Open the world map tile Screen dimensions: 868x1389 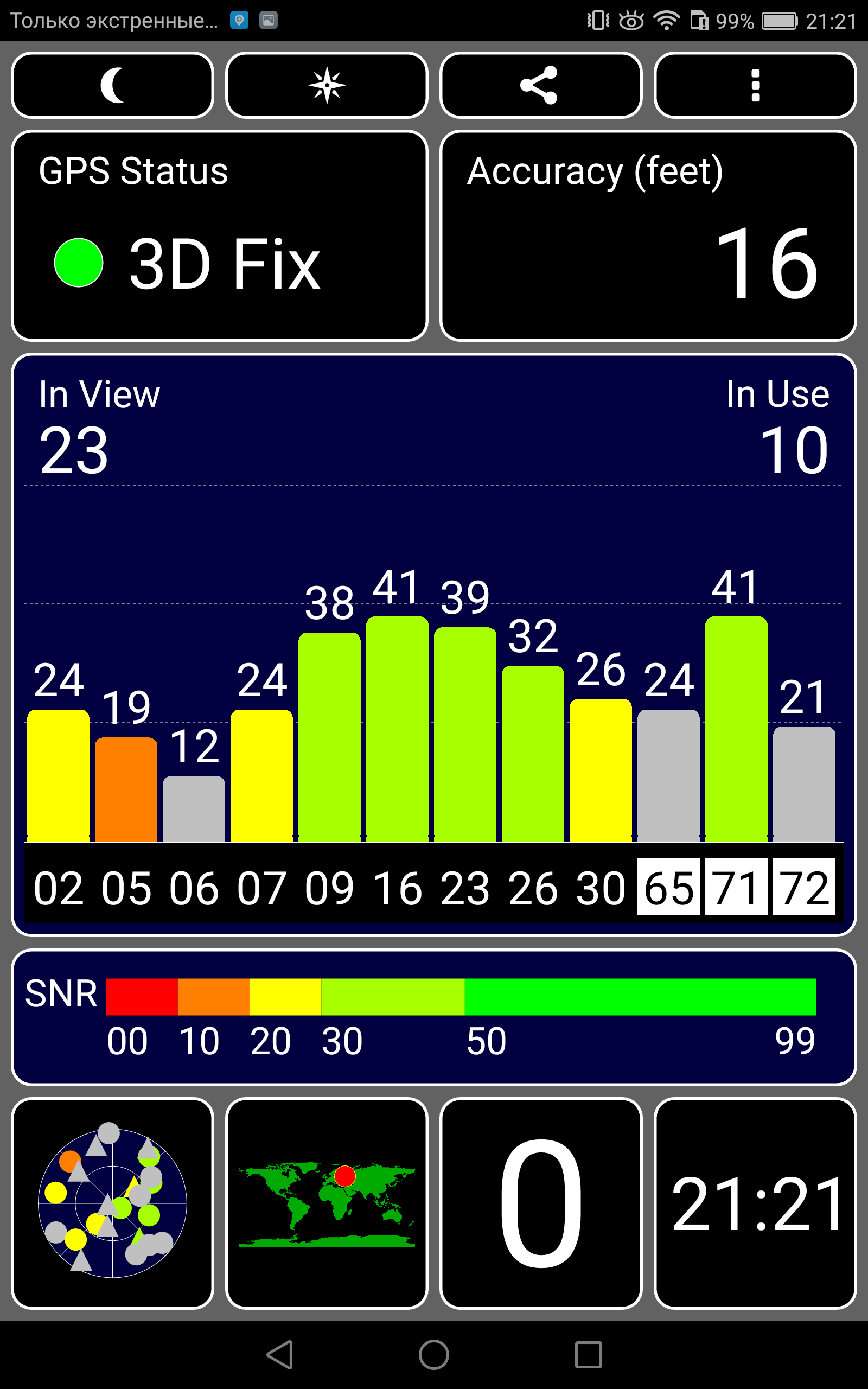(327, 1203)
